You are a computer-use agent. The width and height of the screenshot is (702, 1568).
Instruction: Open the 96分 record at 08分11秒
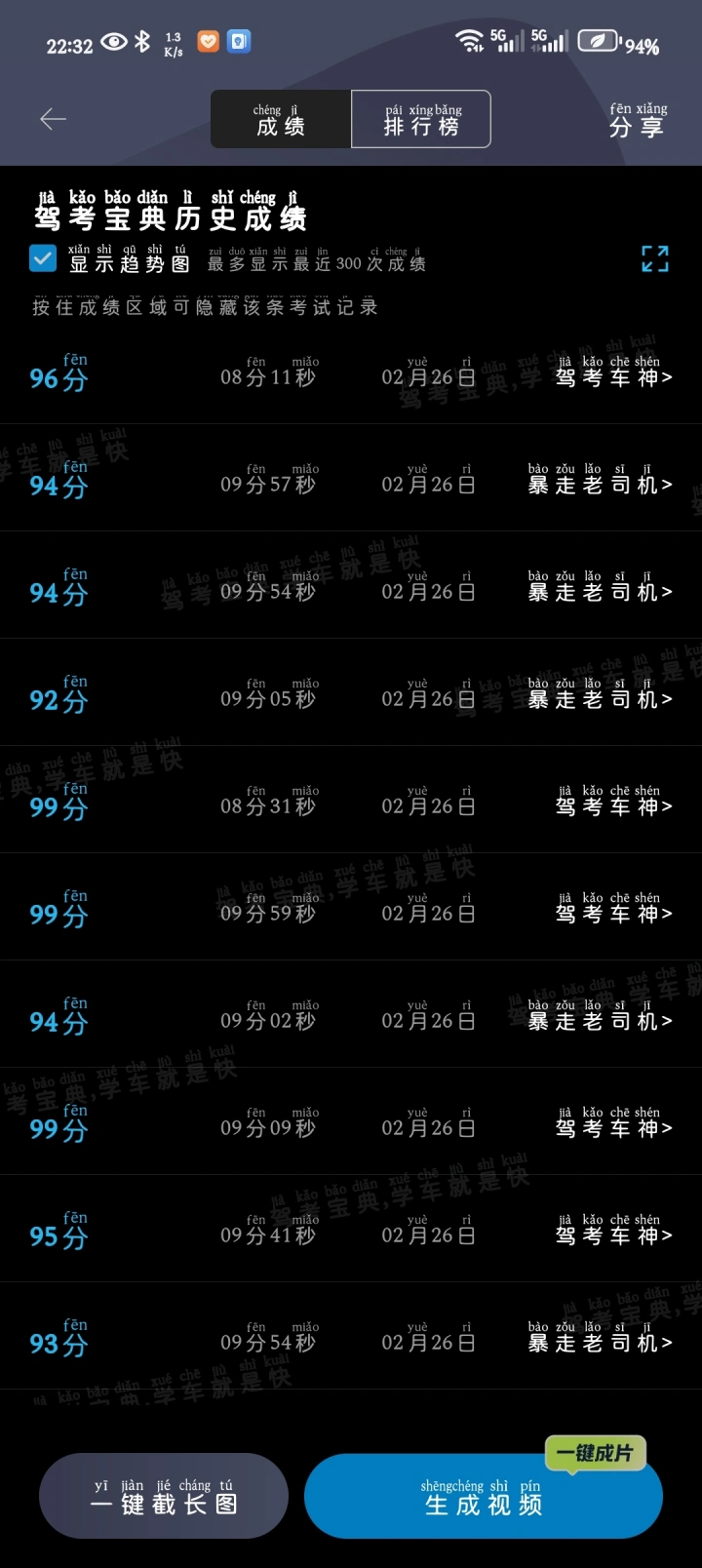click(351, 371)
